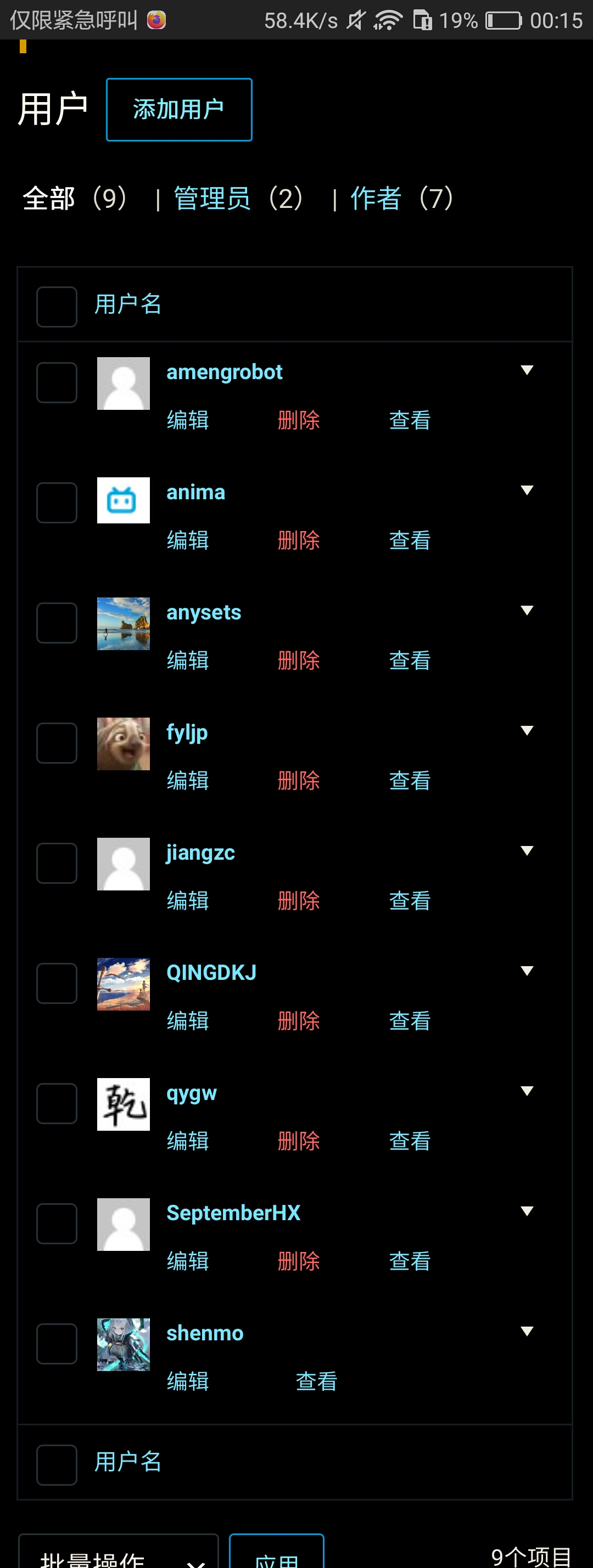Tap the 添加用户 button
The height and width of the screenshot is (1568, 593).
click(x=178, y=110)
